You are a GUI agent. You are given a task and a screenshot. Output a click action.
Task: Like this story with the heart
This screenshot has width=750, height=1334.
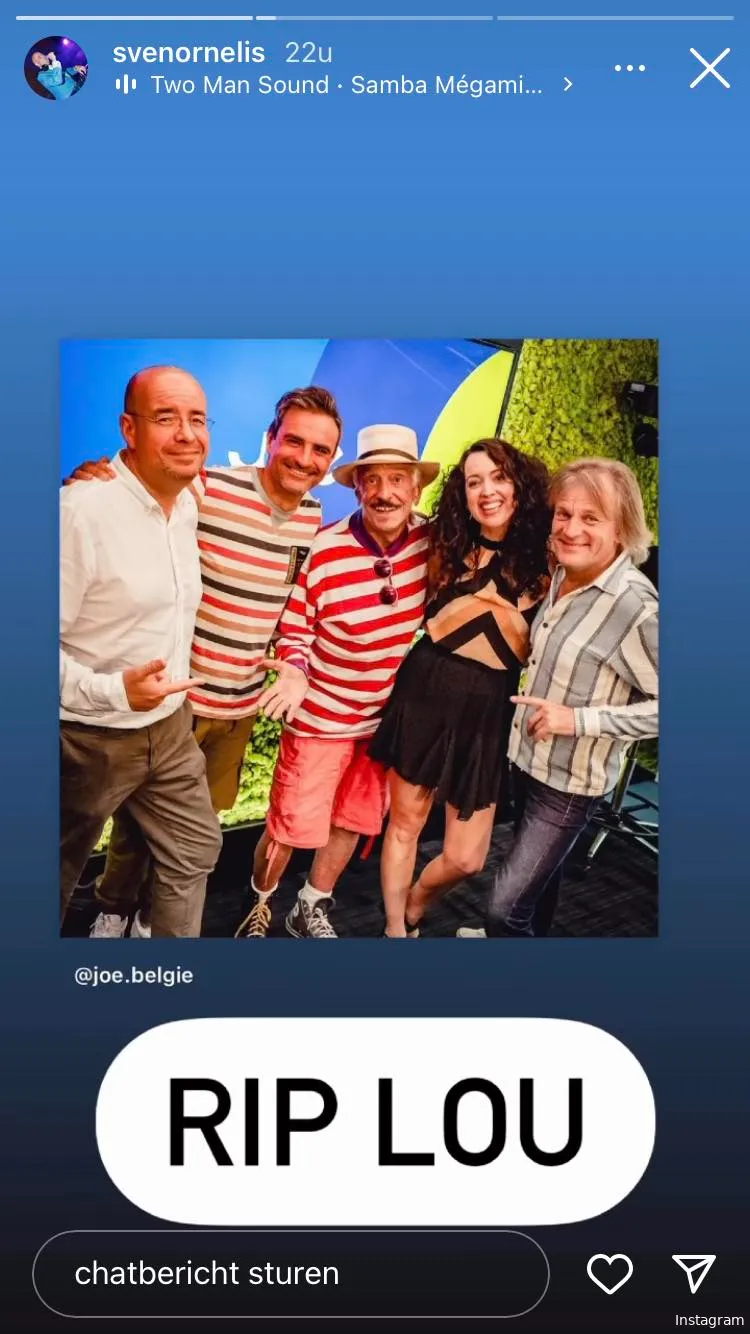click(610, 1273)
